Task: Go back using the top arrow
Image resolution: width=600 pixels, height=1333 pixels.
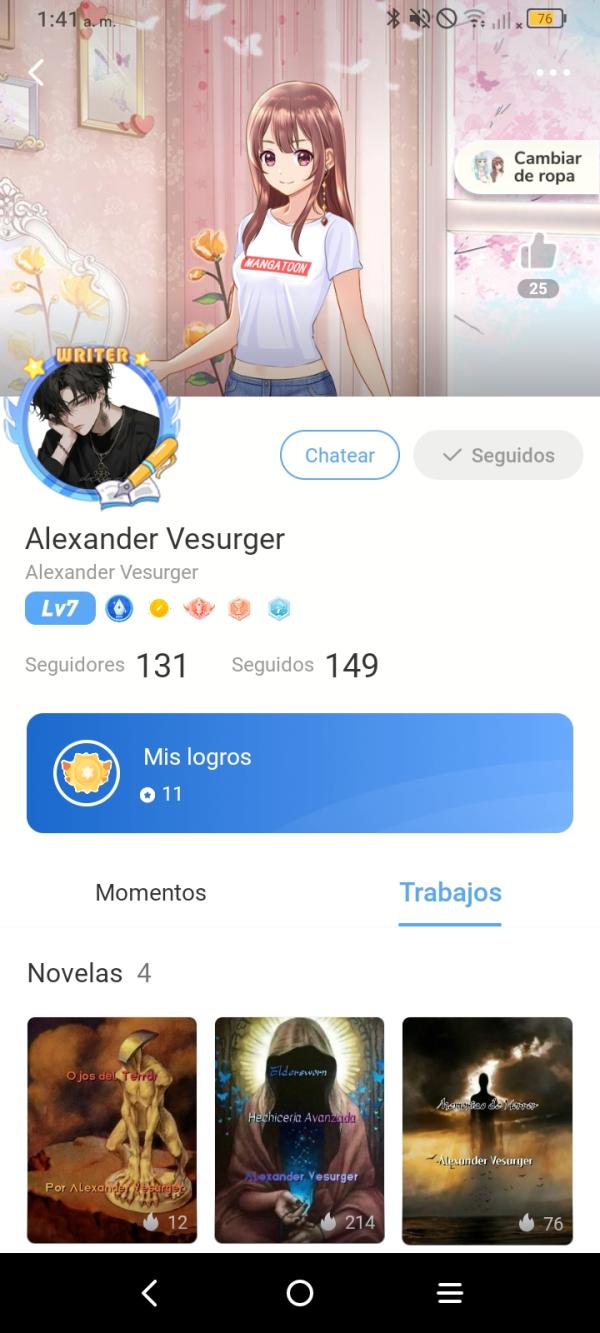Action: pos(37,72)
